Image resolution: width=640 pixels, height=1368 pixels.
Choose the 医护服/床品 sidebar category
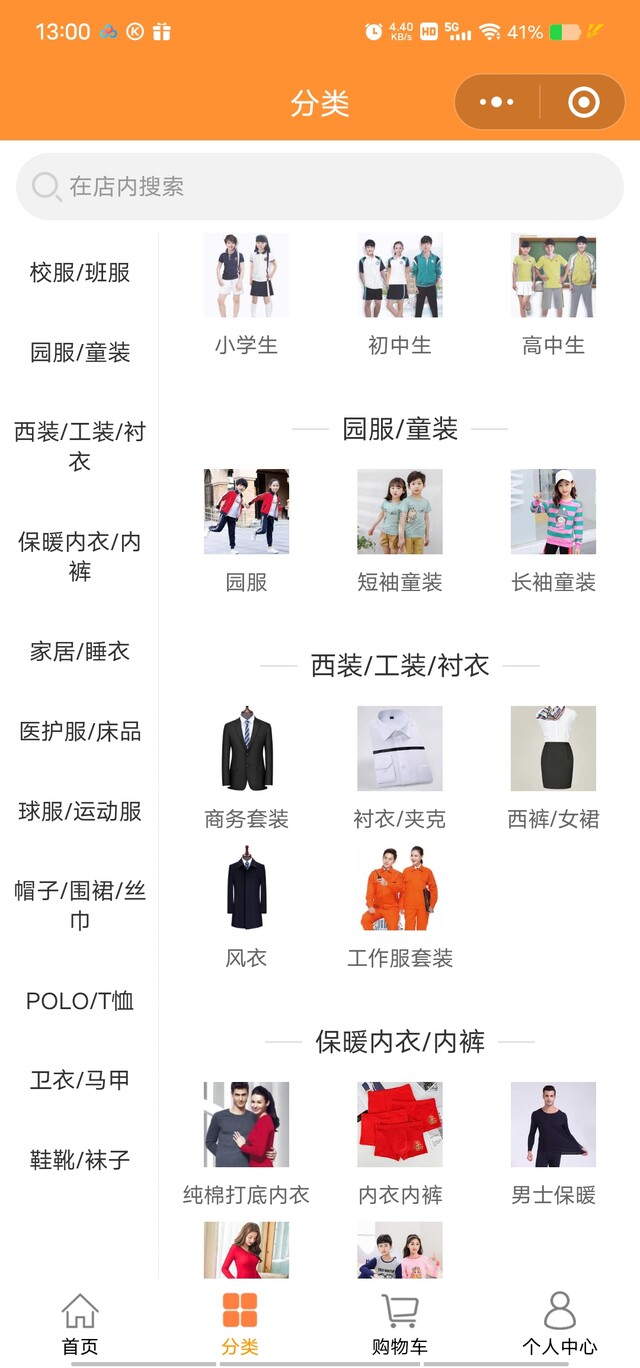point(80,732)
